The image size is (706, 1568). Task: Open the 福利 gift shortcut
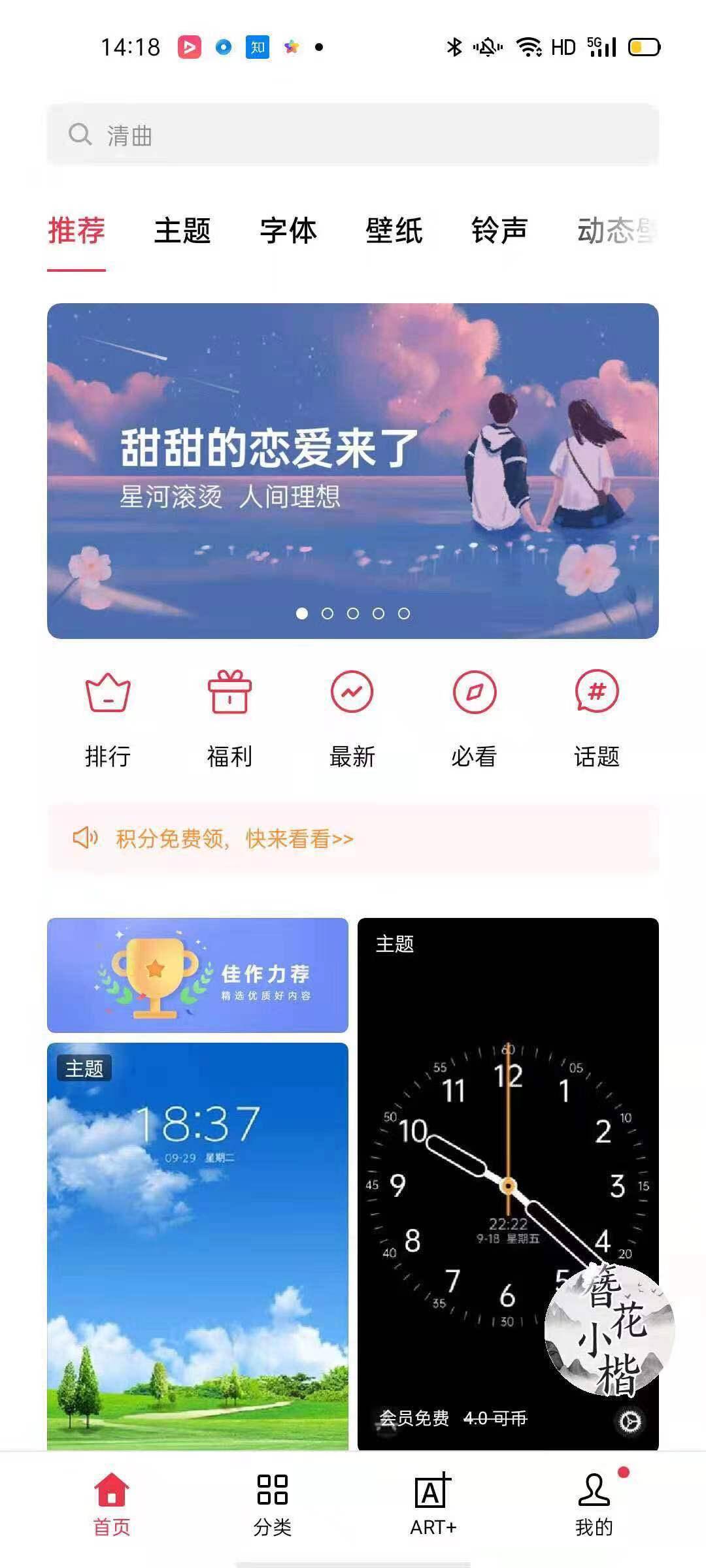(x=229, y=719)
